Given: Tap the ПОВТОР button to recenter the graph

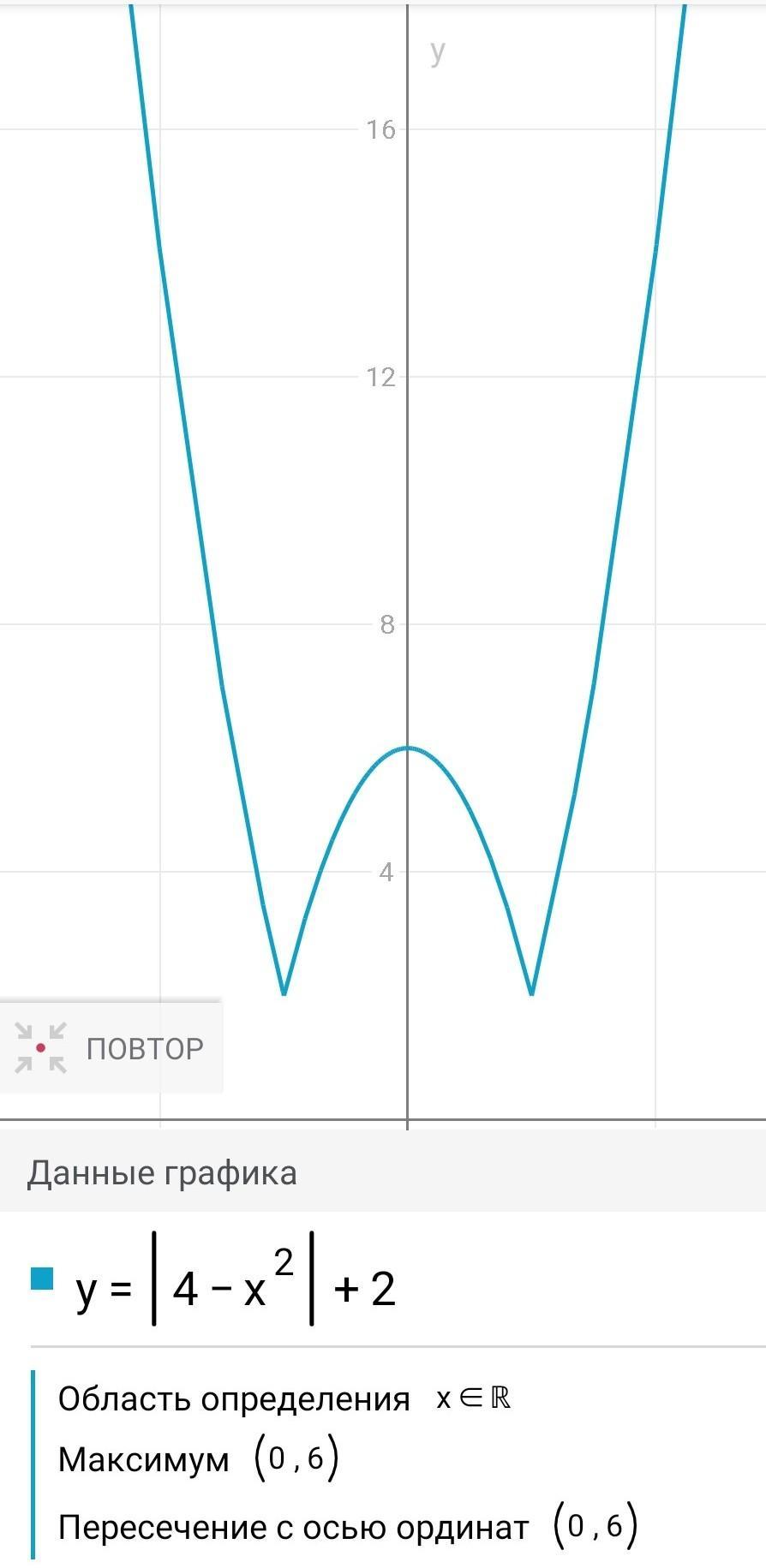Looking at the screenshot, I should pyautogui.click(x=111, y=1047).
